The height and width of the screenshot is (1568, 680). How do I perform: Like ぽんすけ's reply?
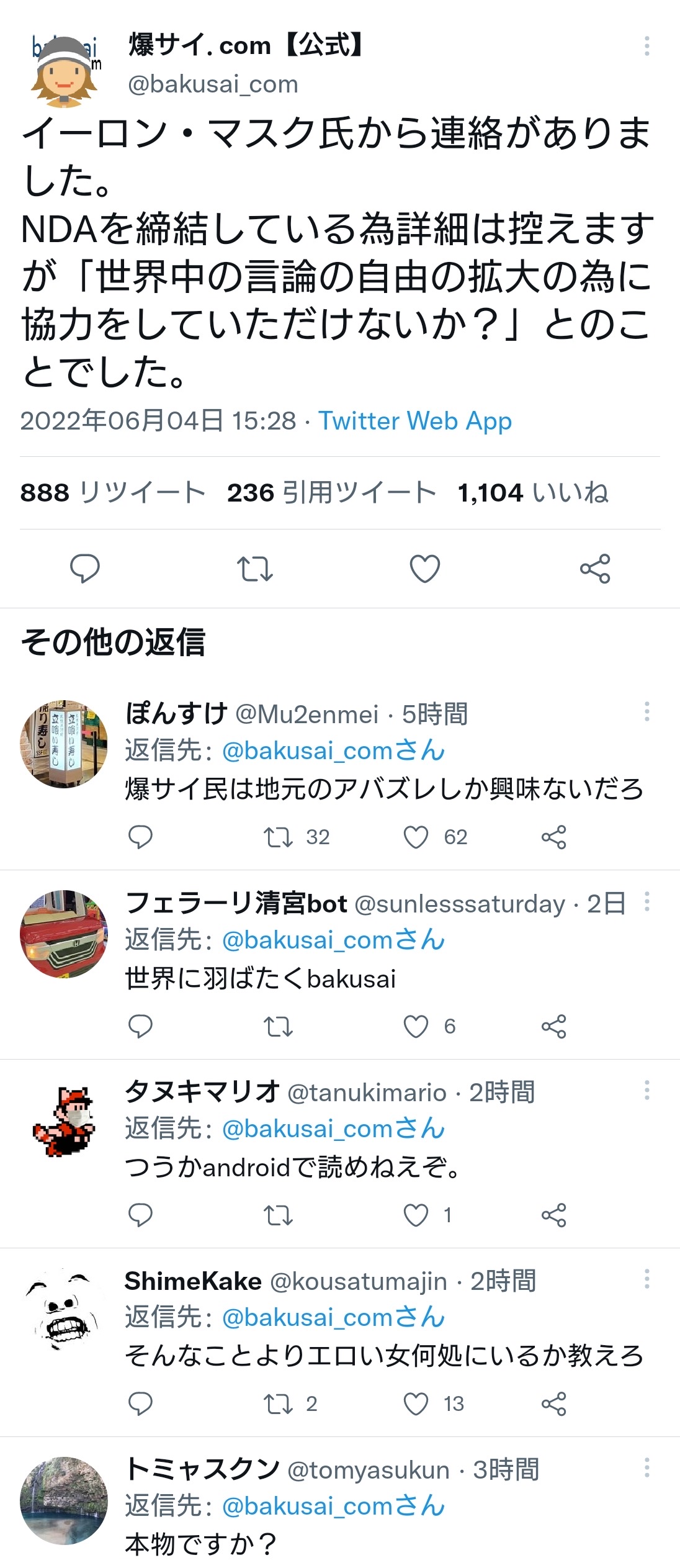(416, 837)
